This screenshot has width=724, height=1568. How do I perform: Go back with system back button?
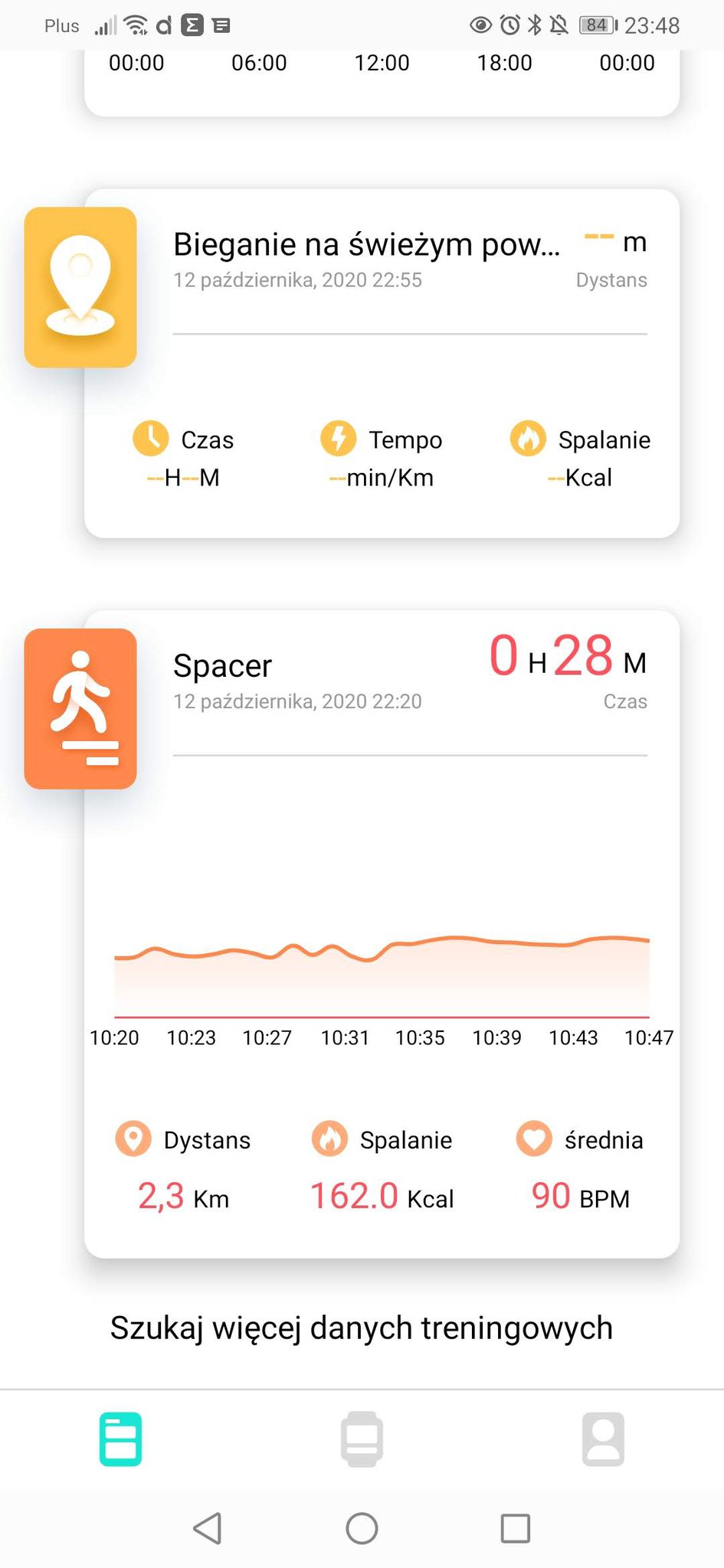[208, 1528]
